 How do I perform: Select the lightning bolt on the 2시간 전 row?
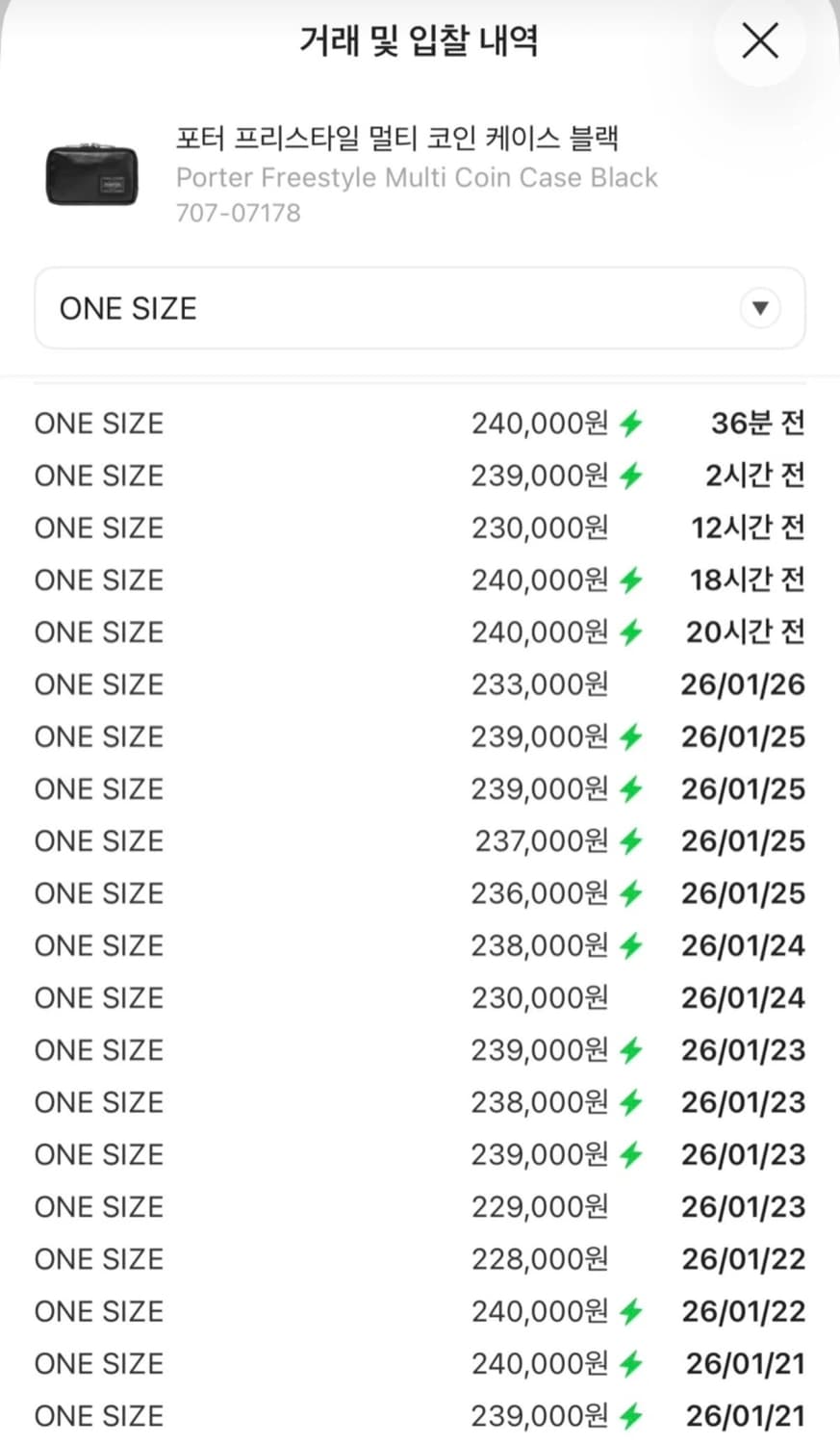pos(630,474)
